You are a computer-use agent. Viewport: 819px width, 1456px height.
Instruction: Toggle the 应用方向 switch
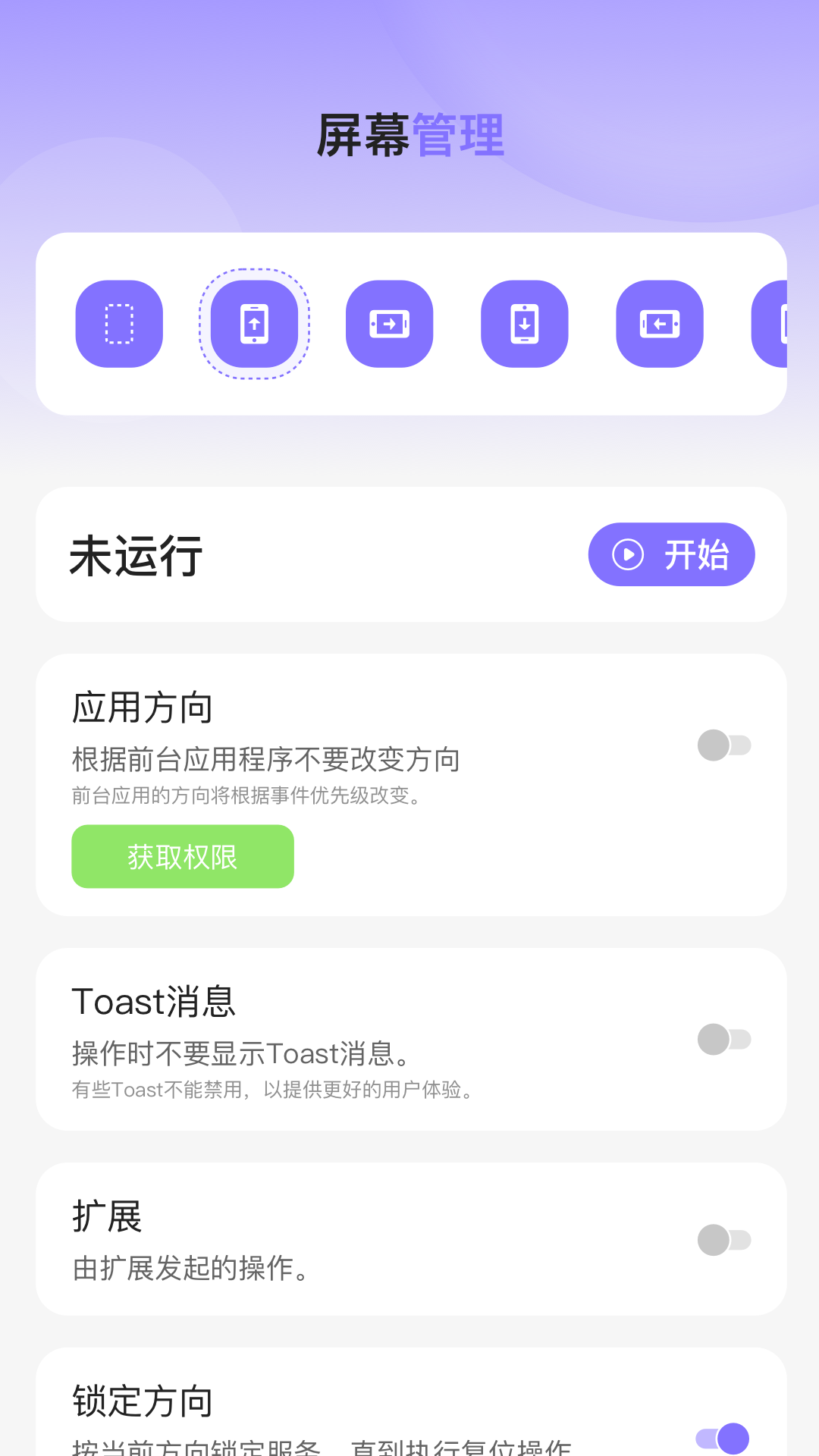pos(723,745)
